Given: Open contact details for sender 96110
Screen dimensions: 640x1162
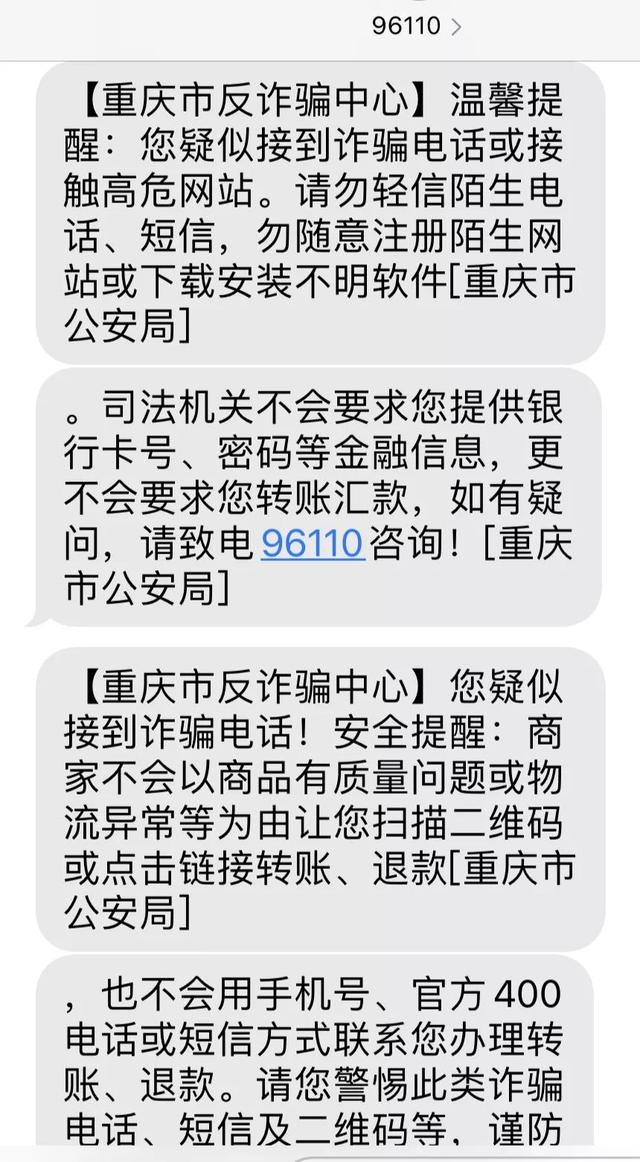Looking at the screenshot, I should click(x=416, y=26).
